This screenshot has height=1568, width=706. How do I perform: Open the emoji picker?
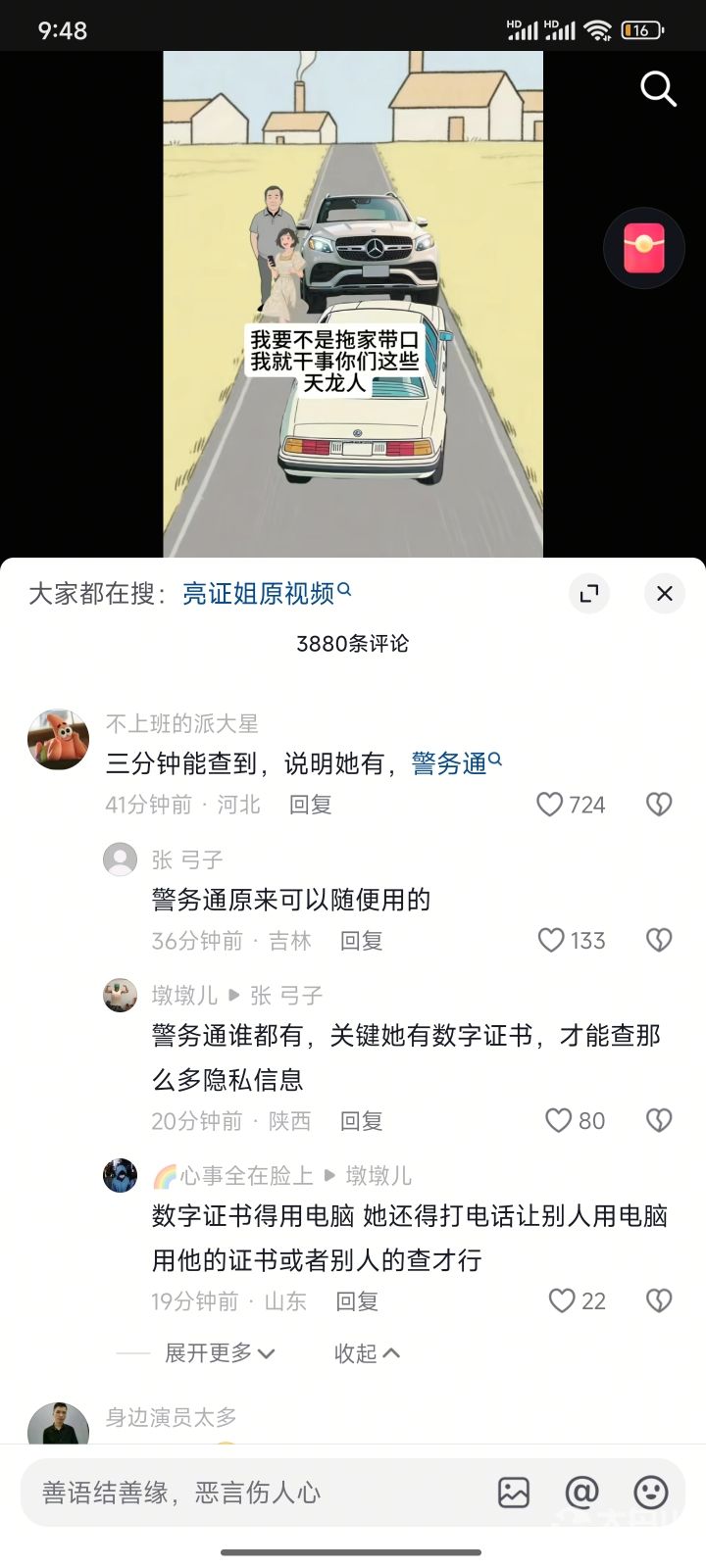point(651,1493)
